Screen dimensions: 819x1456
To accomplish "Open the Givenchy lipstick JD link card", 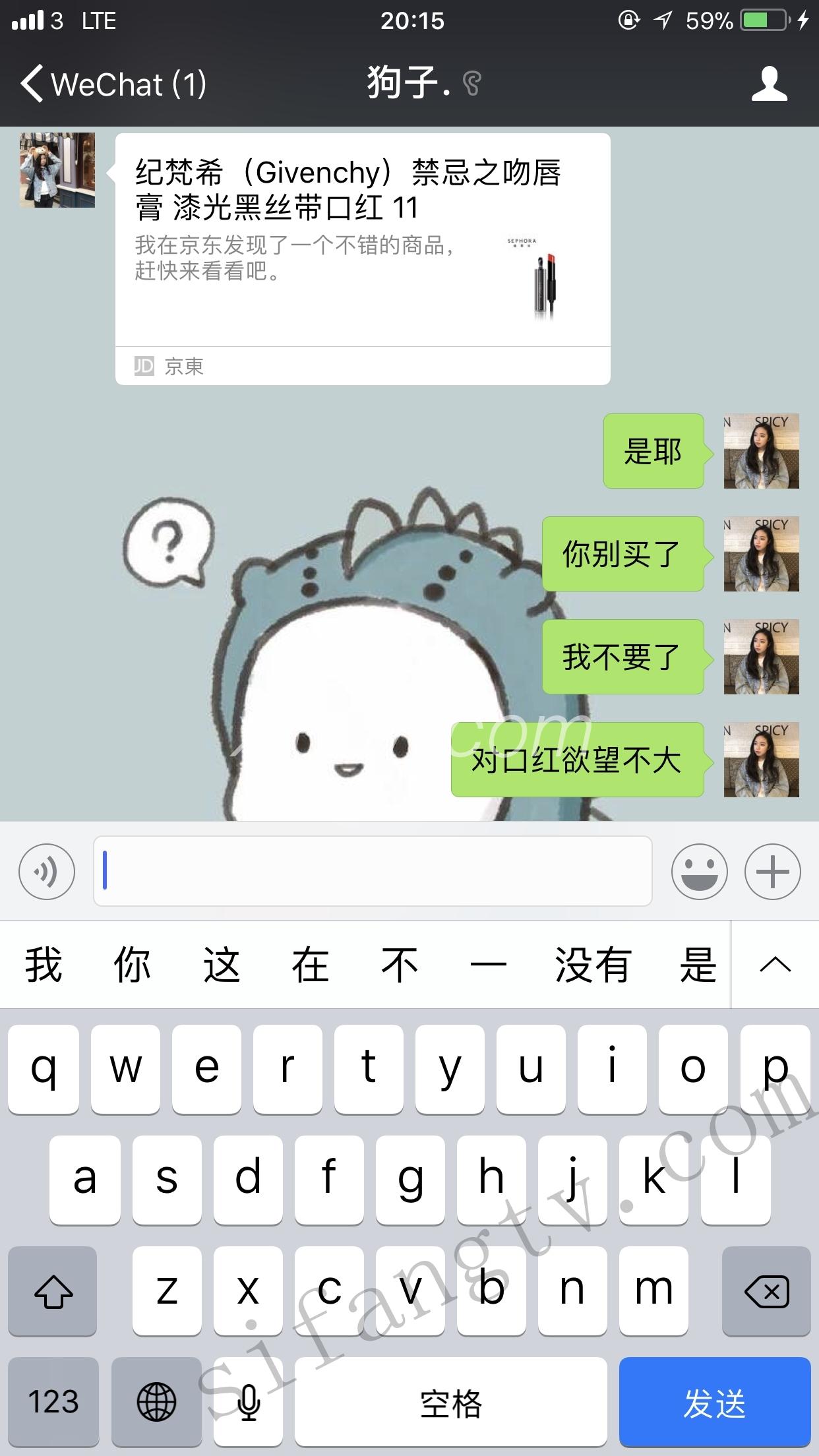I will point(363,257).
